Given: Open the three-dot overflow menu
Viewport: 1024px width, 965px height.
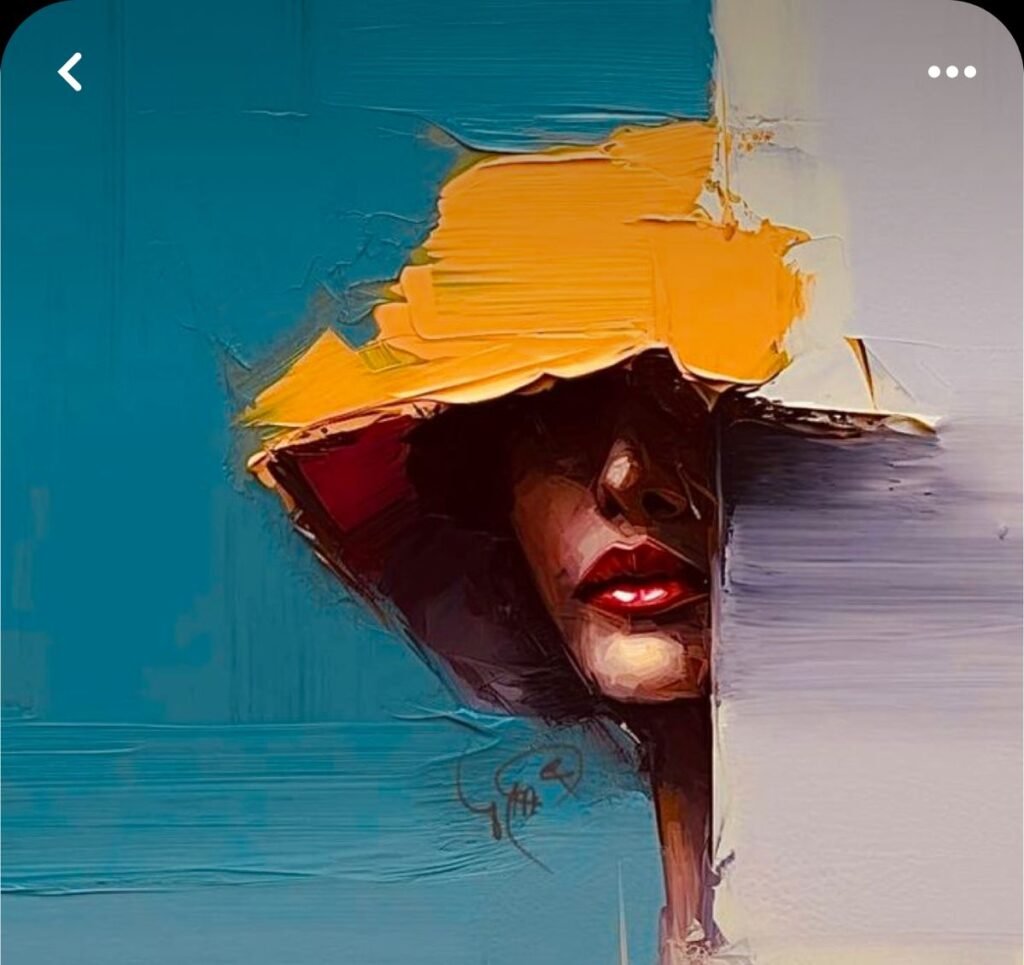Looking at the screenshot, I should tap(951, 72).
